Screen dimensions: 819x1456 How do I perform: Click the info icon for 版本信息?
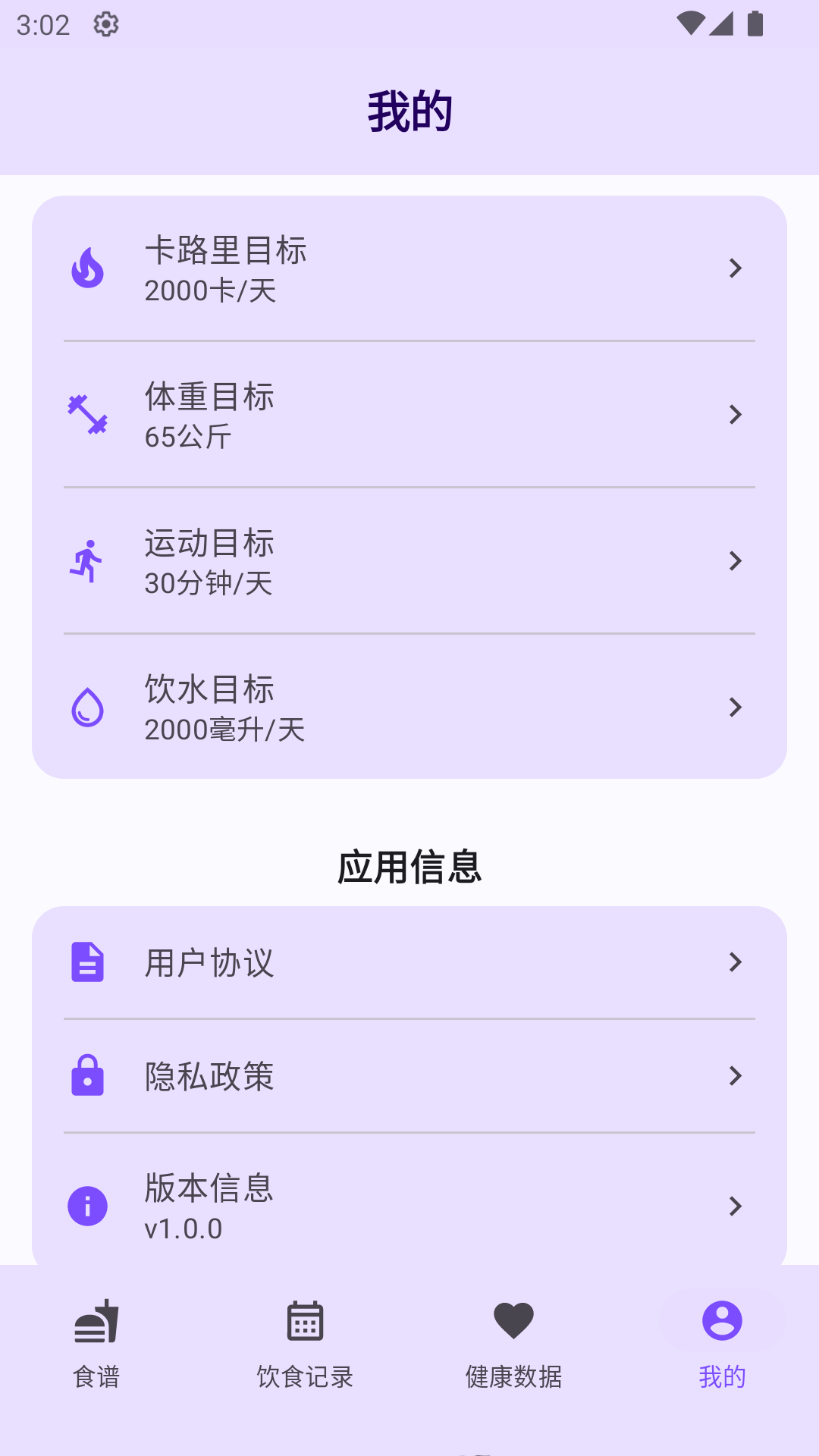[x=87, y=1206]
